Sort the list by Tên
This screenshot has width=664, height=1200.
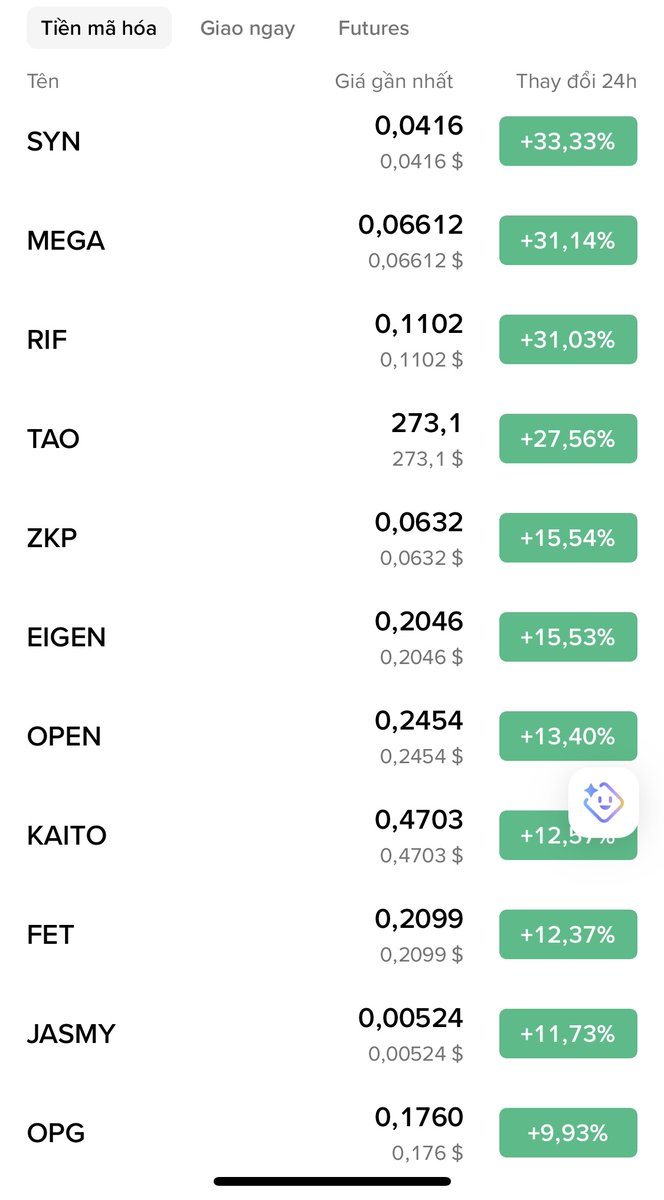coord(43,82)
